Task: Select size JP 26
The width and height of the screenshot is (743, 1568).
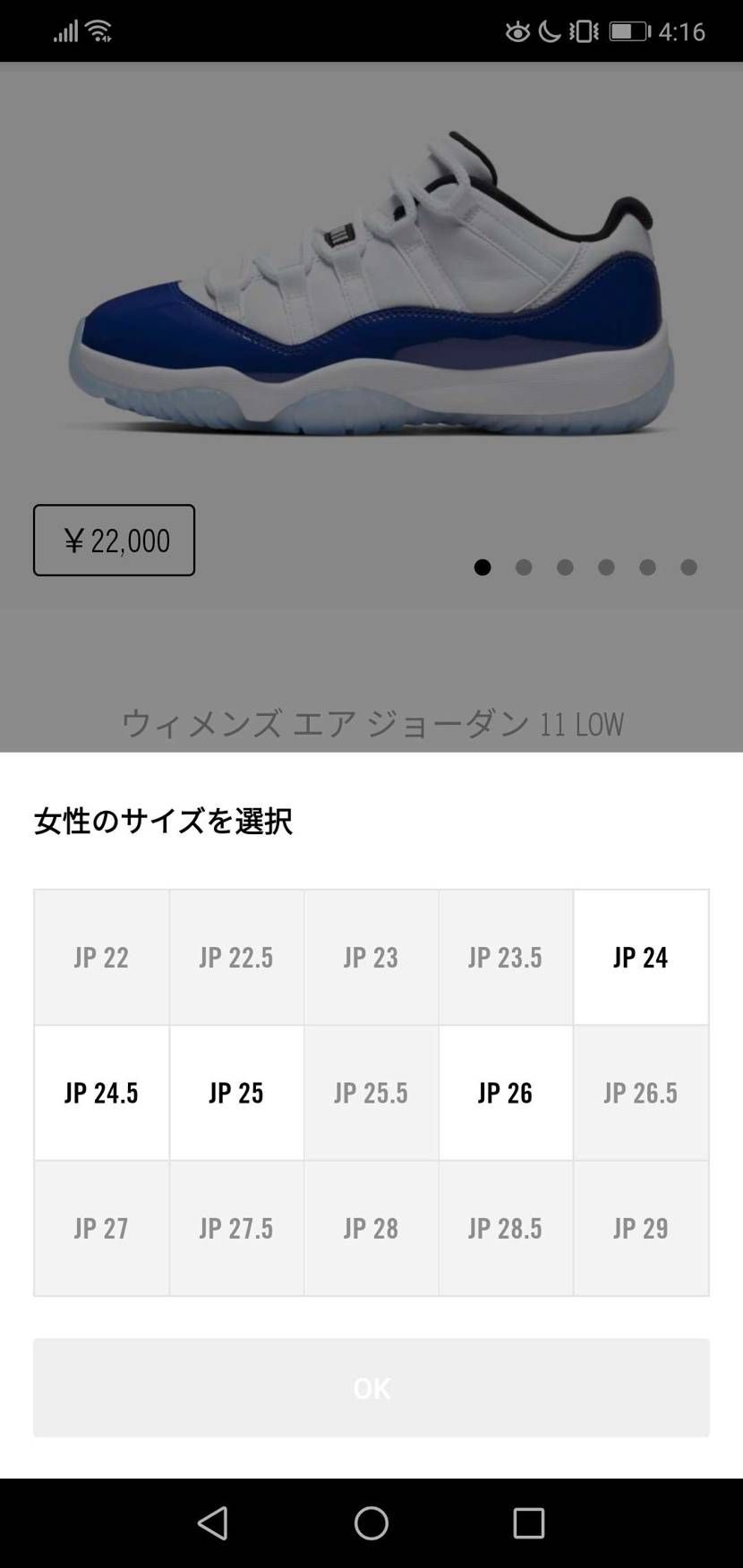Action: click(x=506, y=1093)
